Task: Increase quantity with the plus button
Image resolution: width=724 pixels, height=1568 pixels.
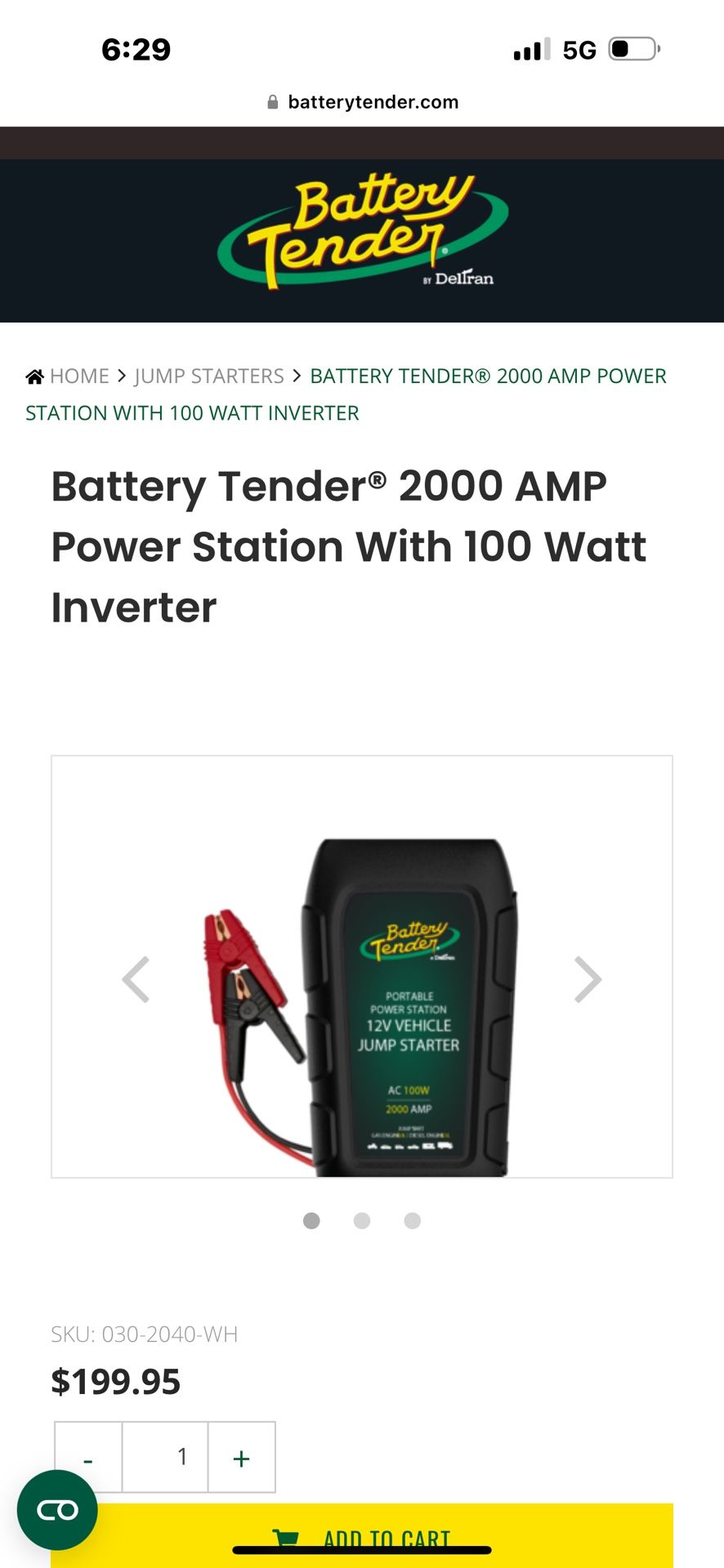Action: point(241,1458)
